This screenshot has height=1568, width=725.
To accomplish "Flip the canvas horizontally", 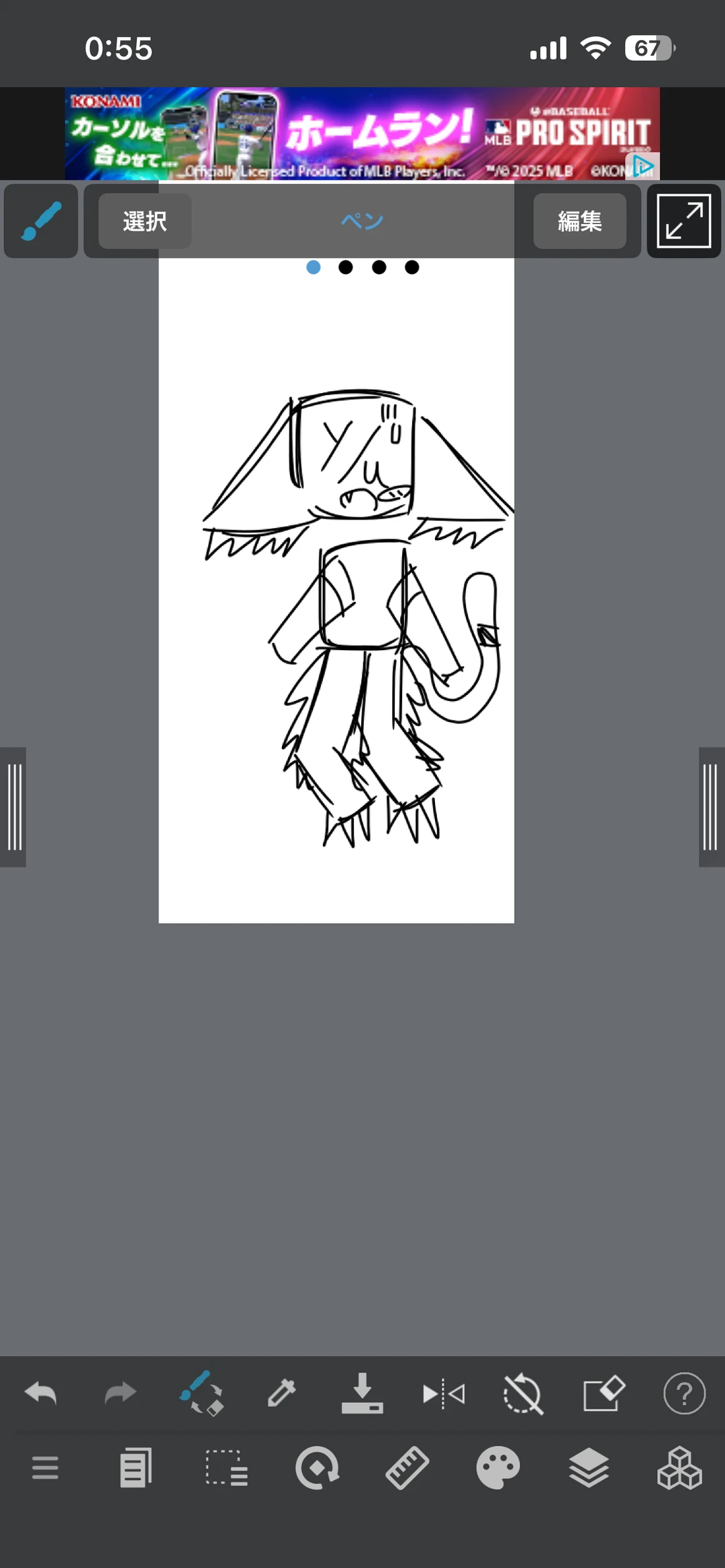I will click(x=443, y=1394).
